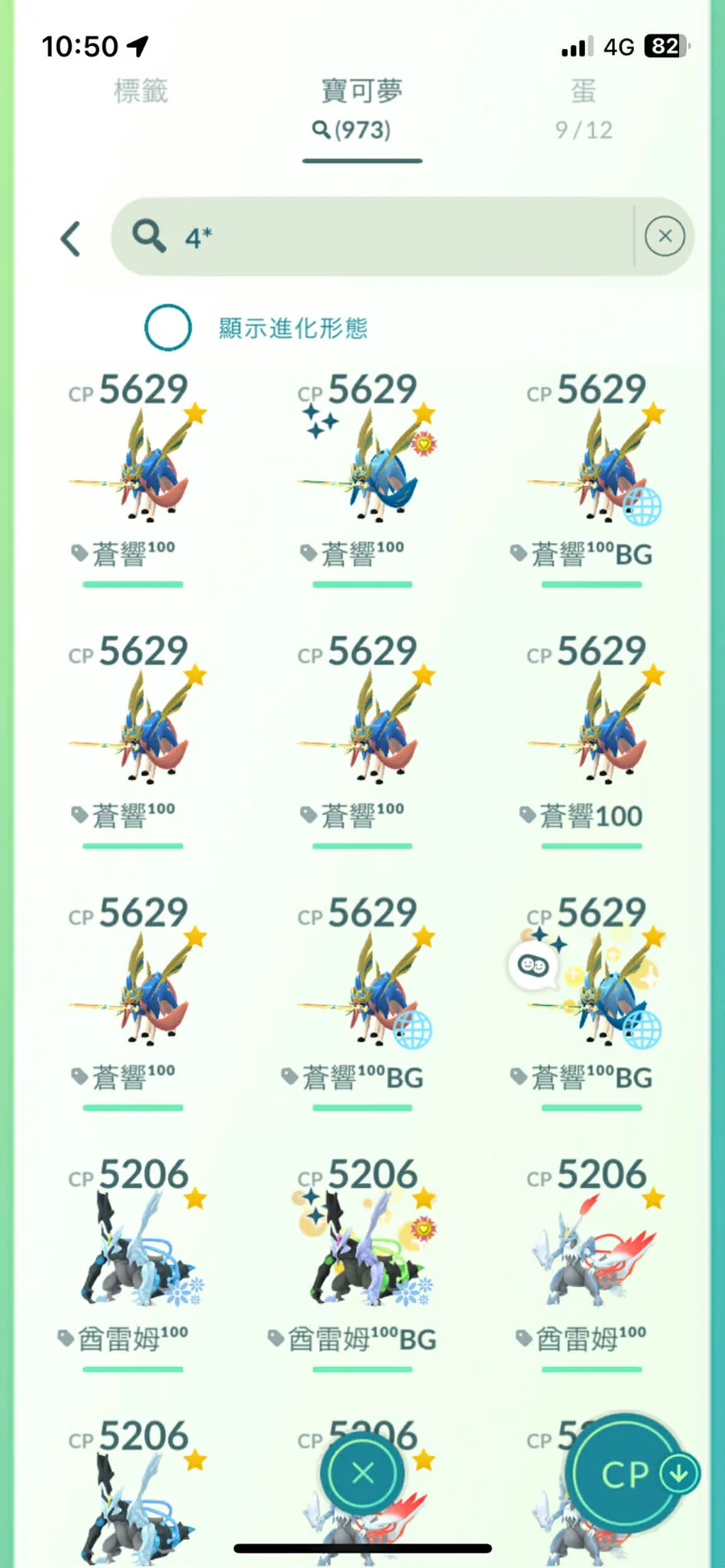Image resolution: width=725 pixels, height=1568 pixels.
Task: Close the storage with the round X button
Action: coord(362,1473)
